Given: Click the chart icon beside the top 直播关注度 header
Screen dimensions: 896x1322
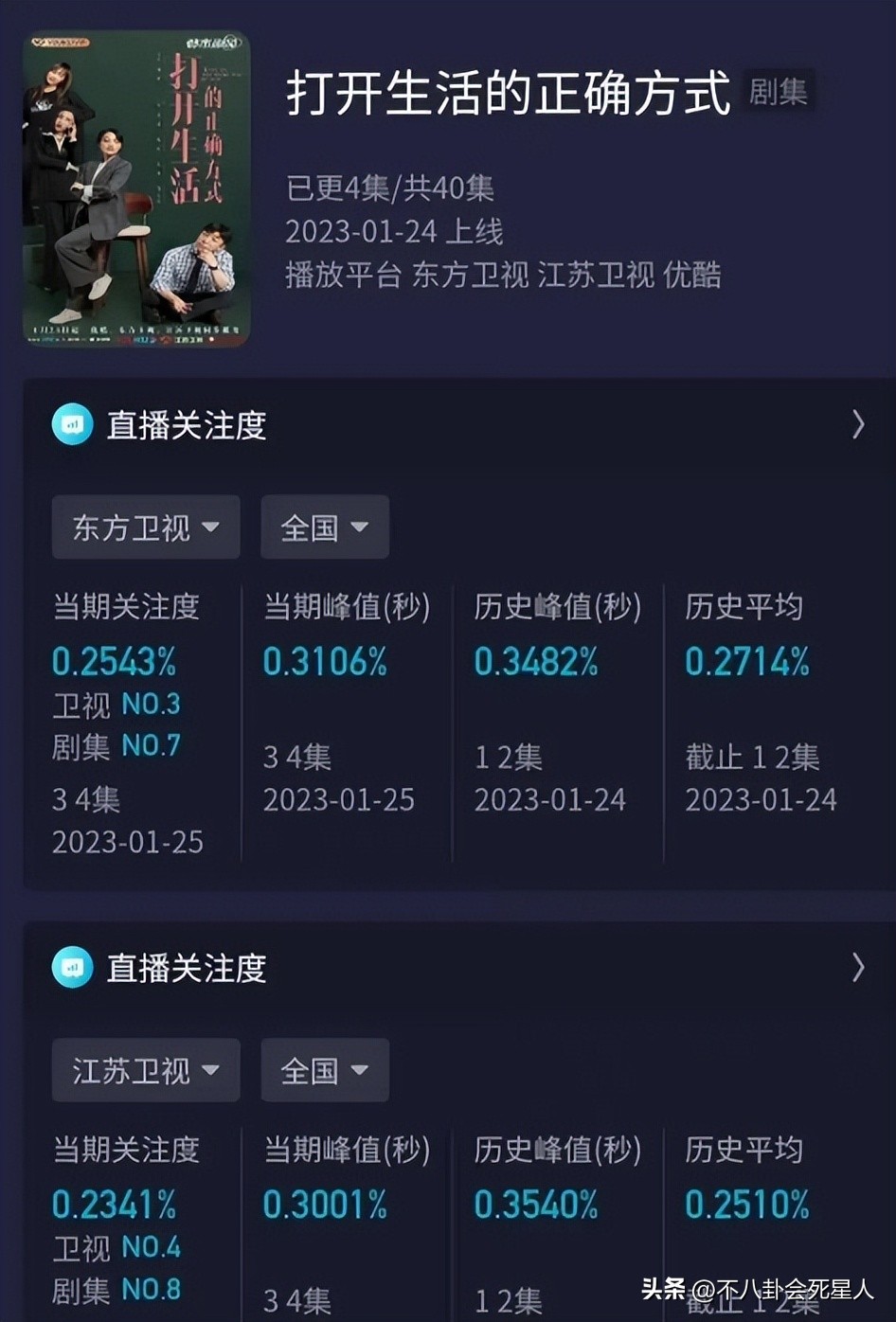Looking at the screenshot, I should tap(72, 425).
